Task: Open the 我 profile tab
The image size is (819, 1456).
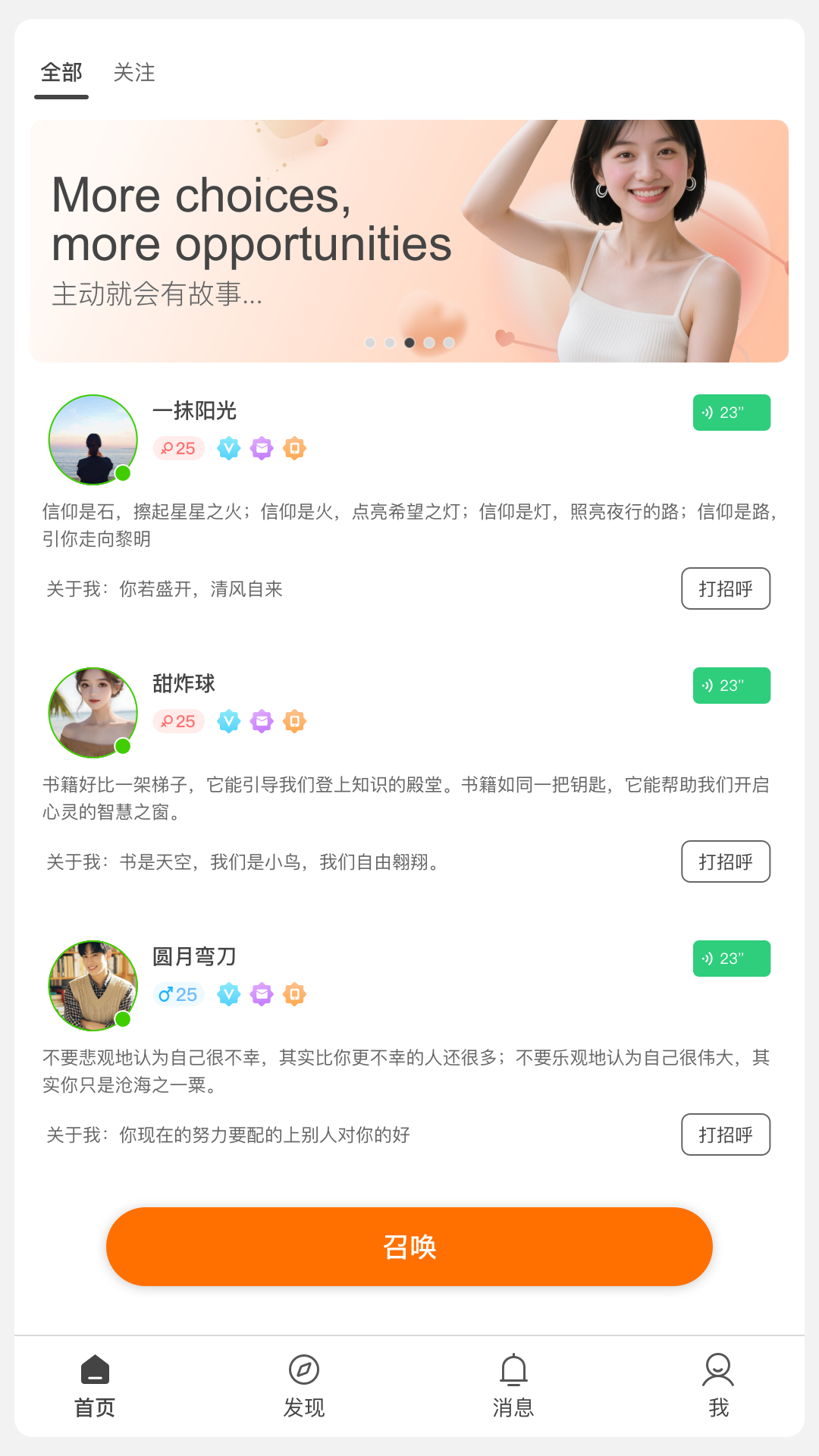Action: point(718,1385)
